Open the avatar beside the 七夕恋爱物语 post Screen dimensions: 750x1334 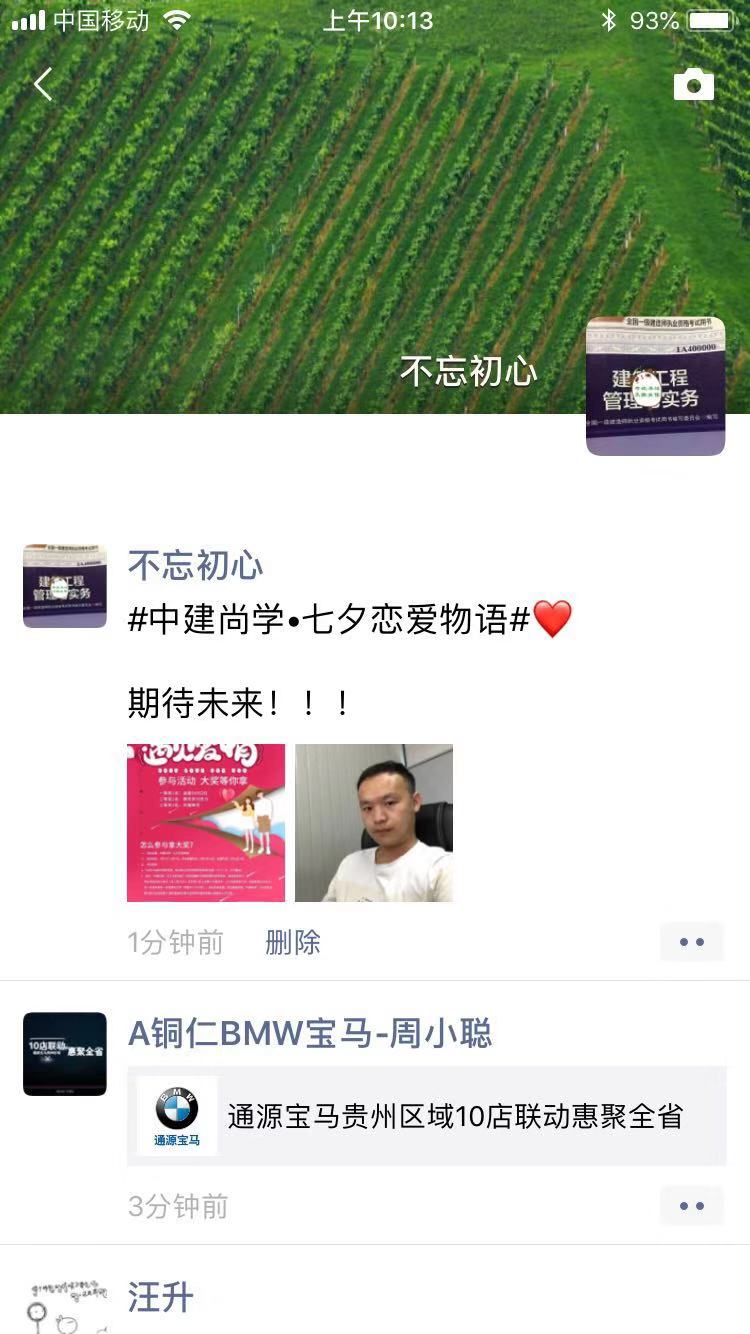65,586
